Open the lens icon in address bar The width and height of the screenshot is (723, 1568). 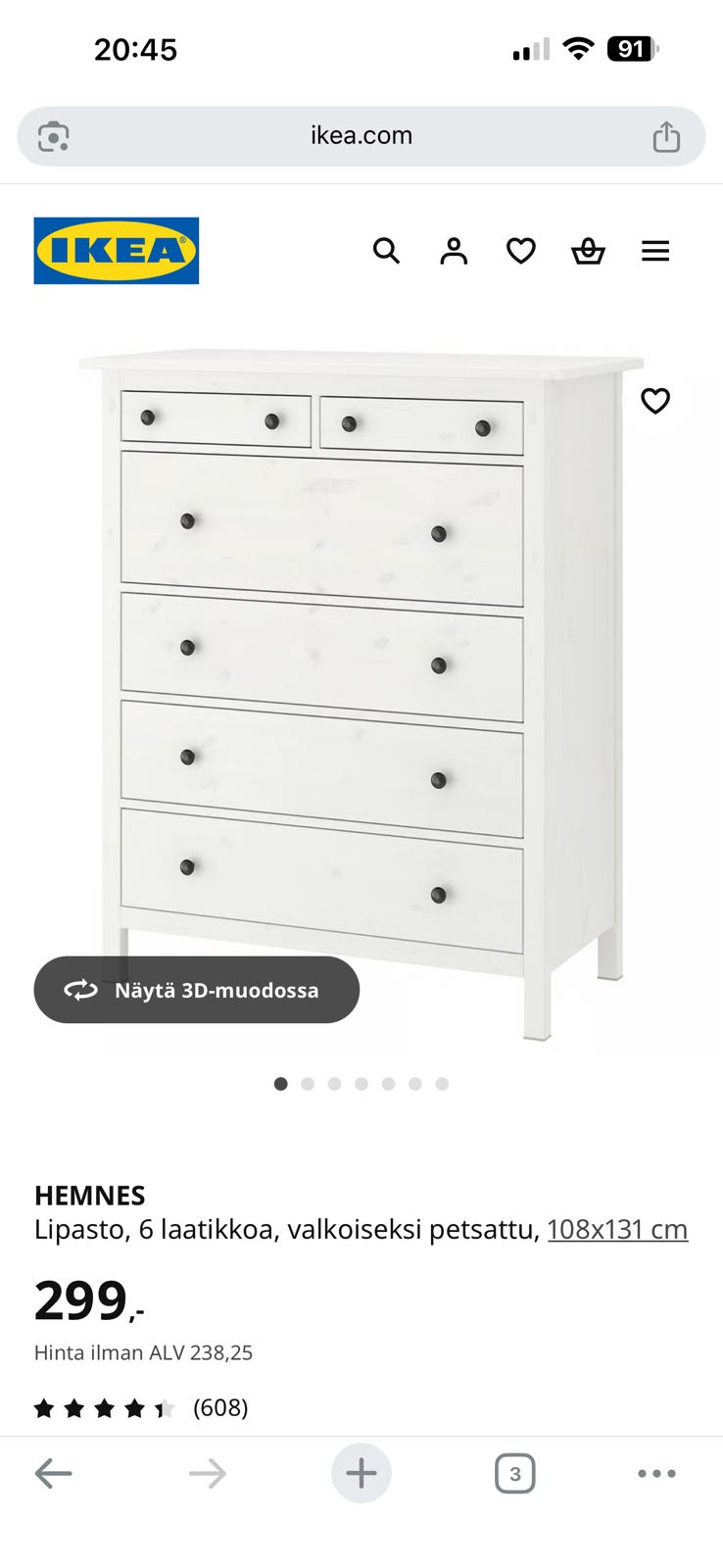(x=54, y=136)
